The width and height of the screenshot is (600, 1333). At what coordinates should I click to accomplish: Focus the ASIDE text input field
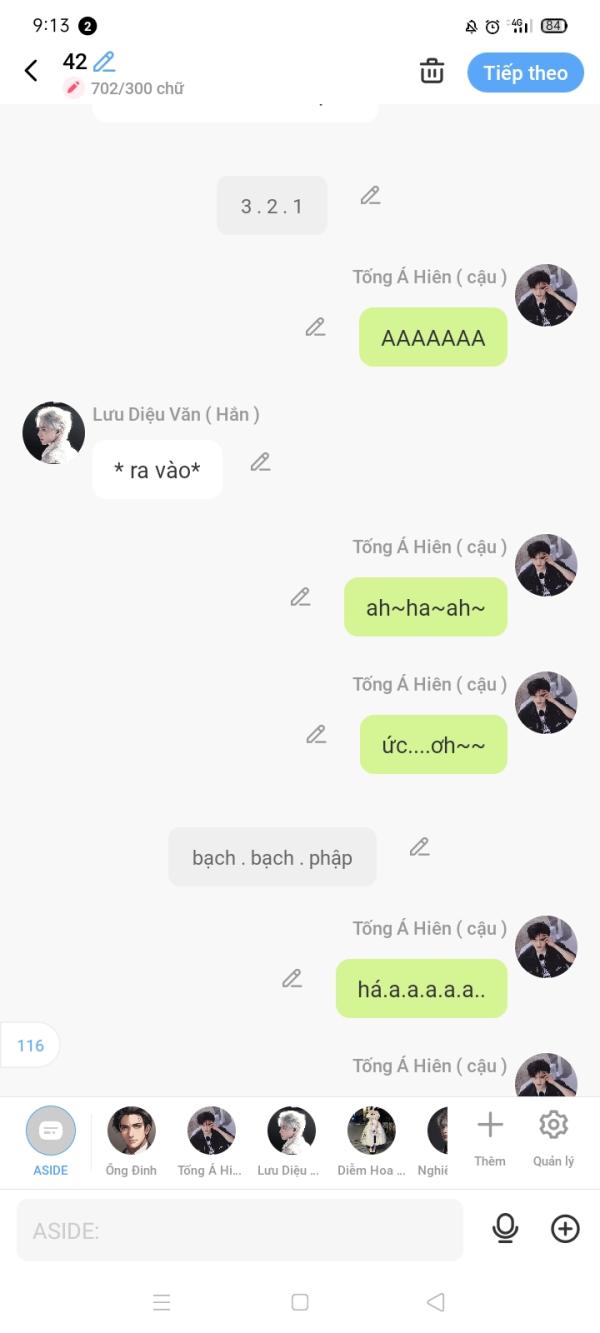pyautogui.click(x=240, y=1230)
